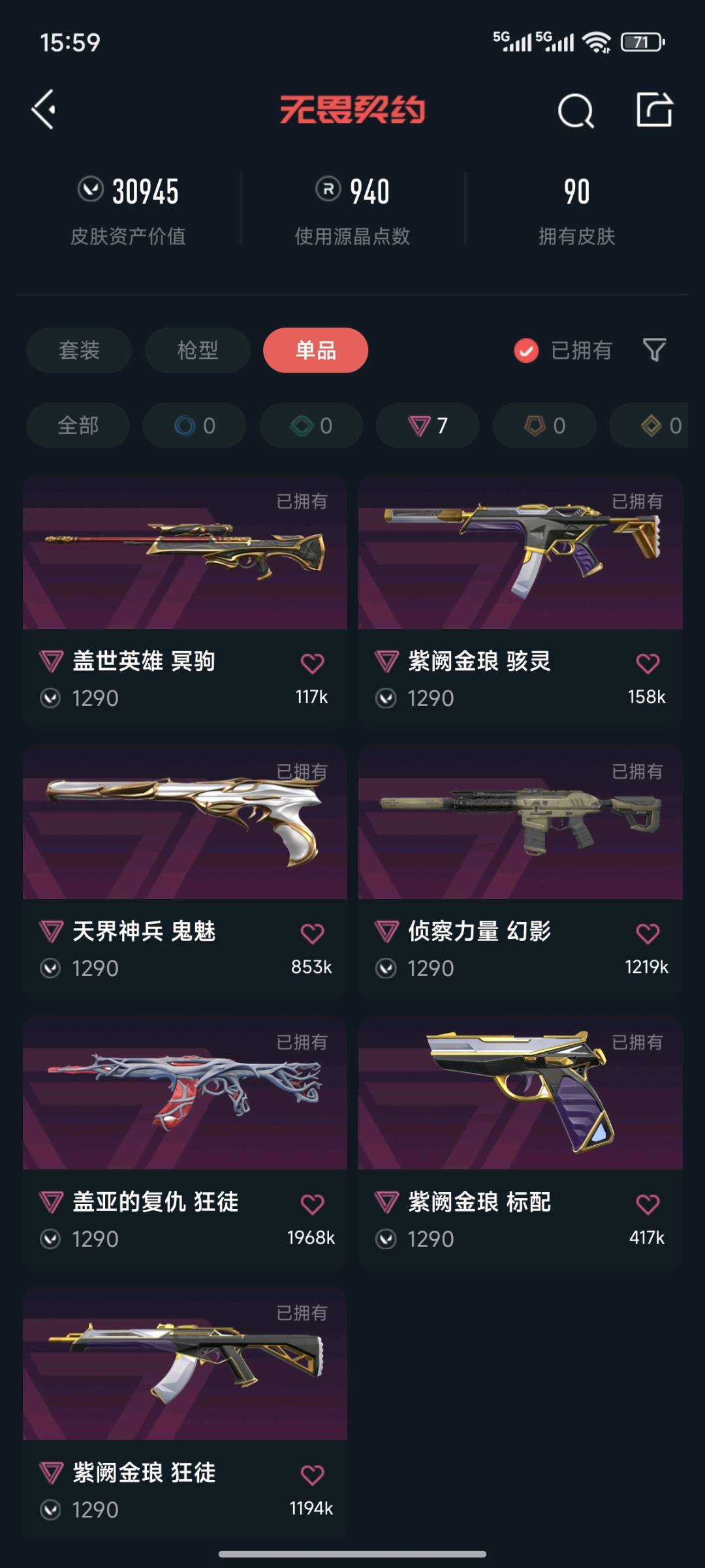This screenshot has height=1568, width=705.
Task: Switch to the 枪型 tab
Action: (x=197, y=350)
